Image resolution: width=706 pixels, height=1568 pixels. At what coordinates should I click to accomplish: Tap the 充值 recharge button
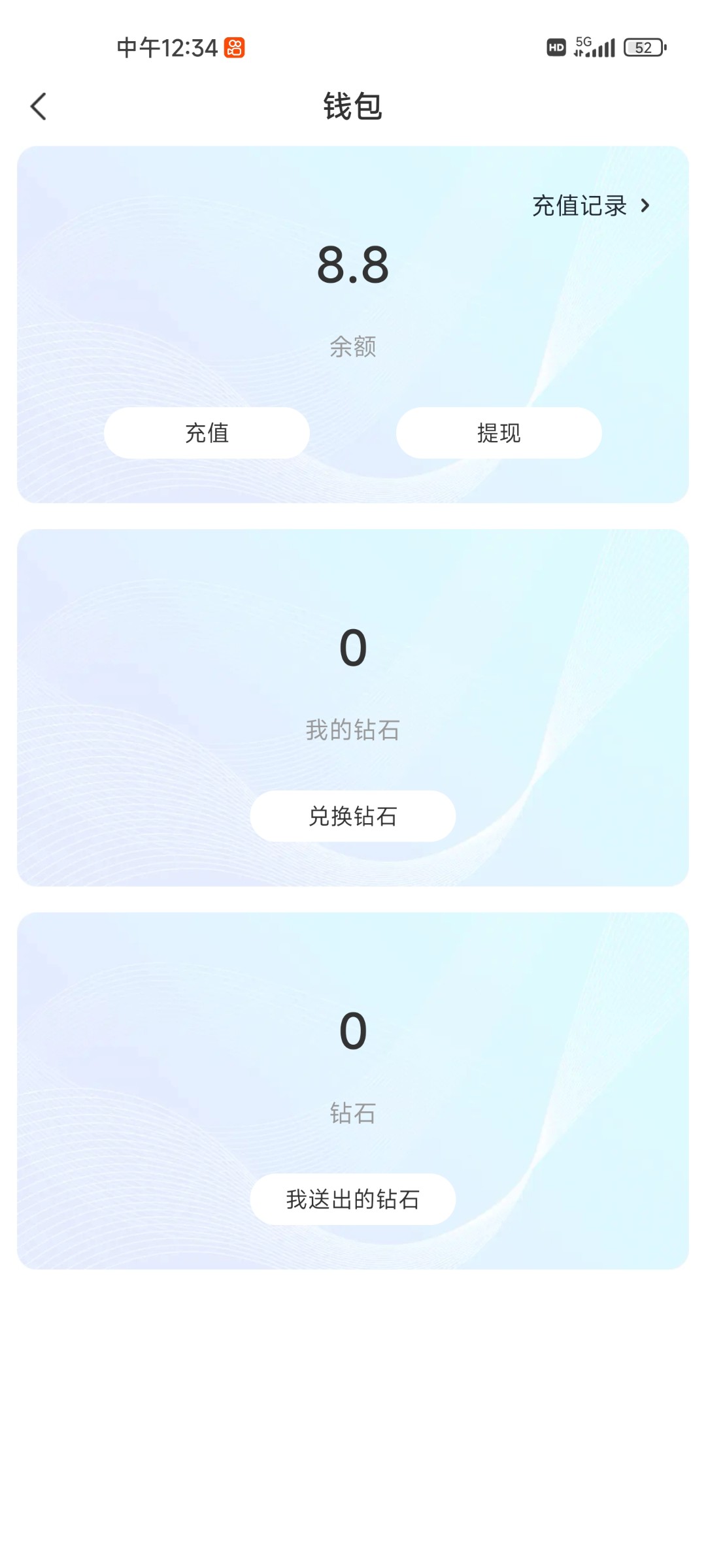(x=207, y=433)
